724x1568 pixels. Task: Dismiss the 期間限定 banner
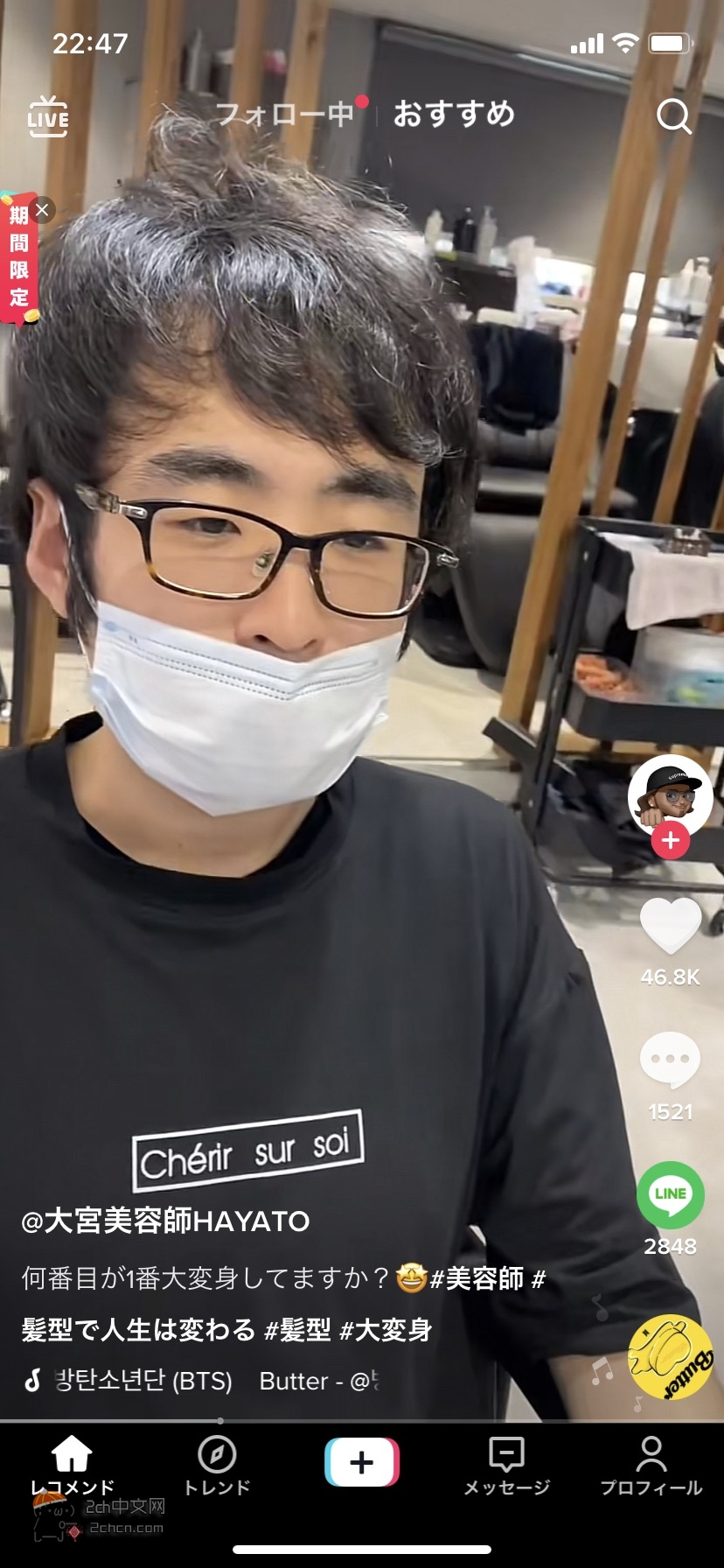pyautogui.click(x=41, y=210)
